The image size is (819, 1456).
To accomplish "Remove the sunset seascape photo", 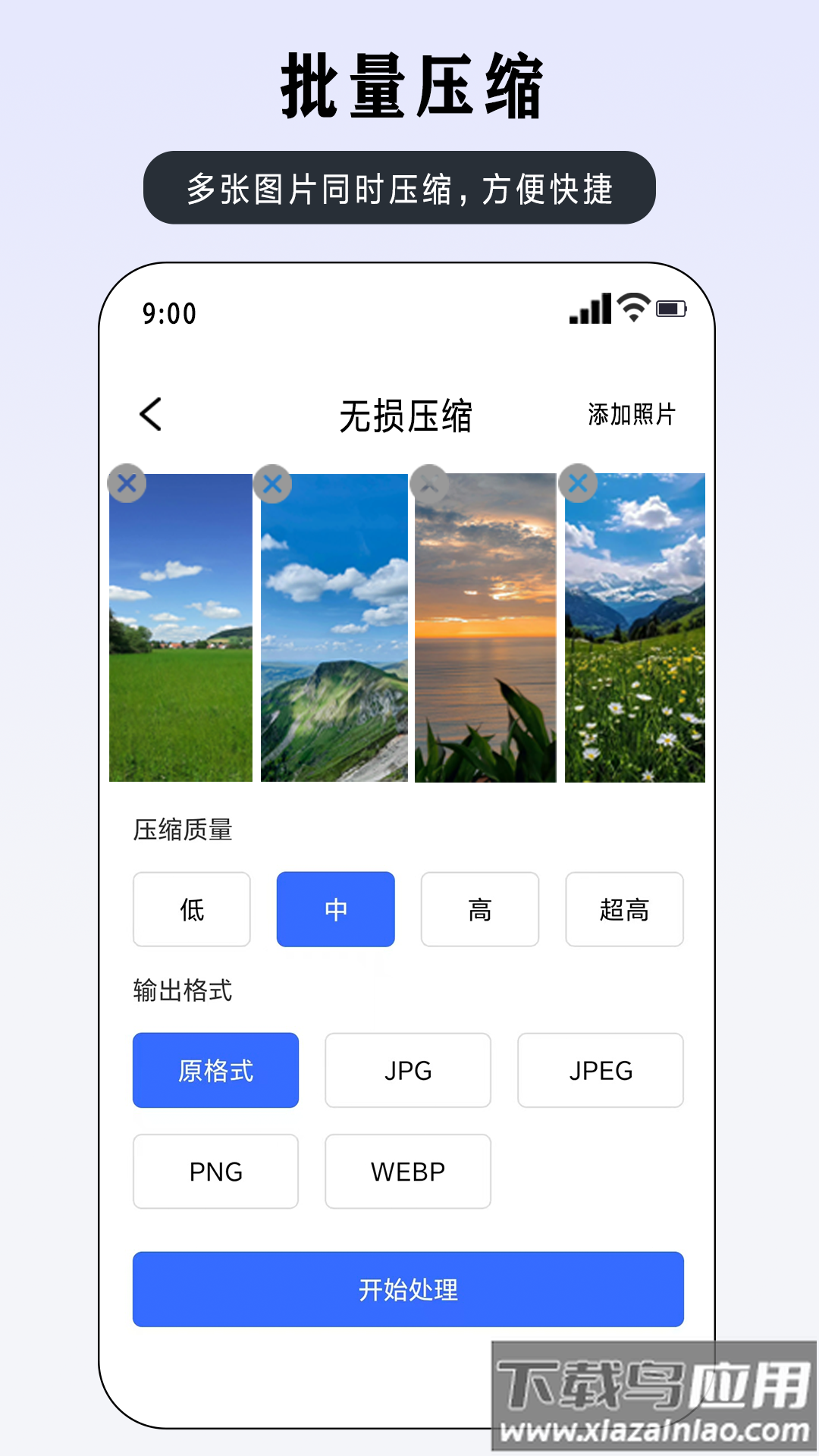I will [428, 483].
